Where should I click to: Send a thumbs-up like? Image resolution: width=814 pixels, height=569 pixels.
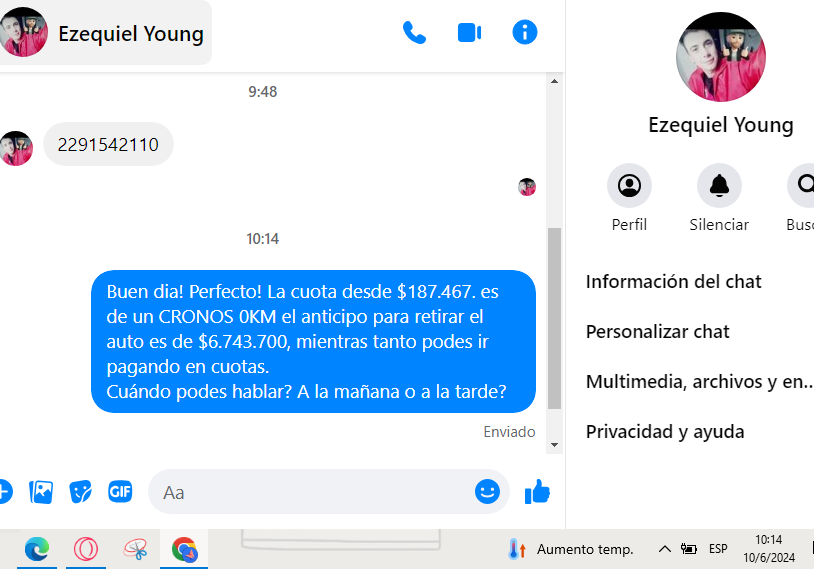point(537,491)
